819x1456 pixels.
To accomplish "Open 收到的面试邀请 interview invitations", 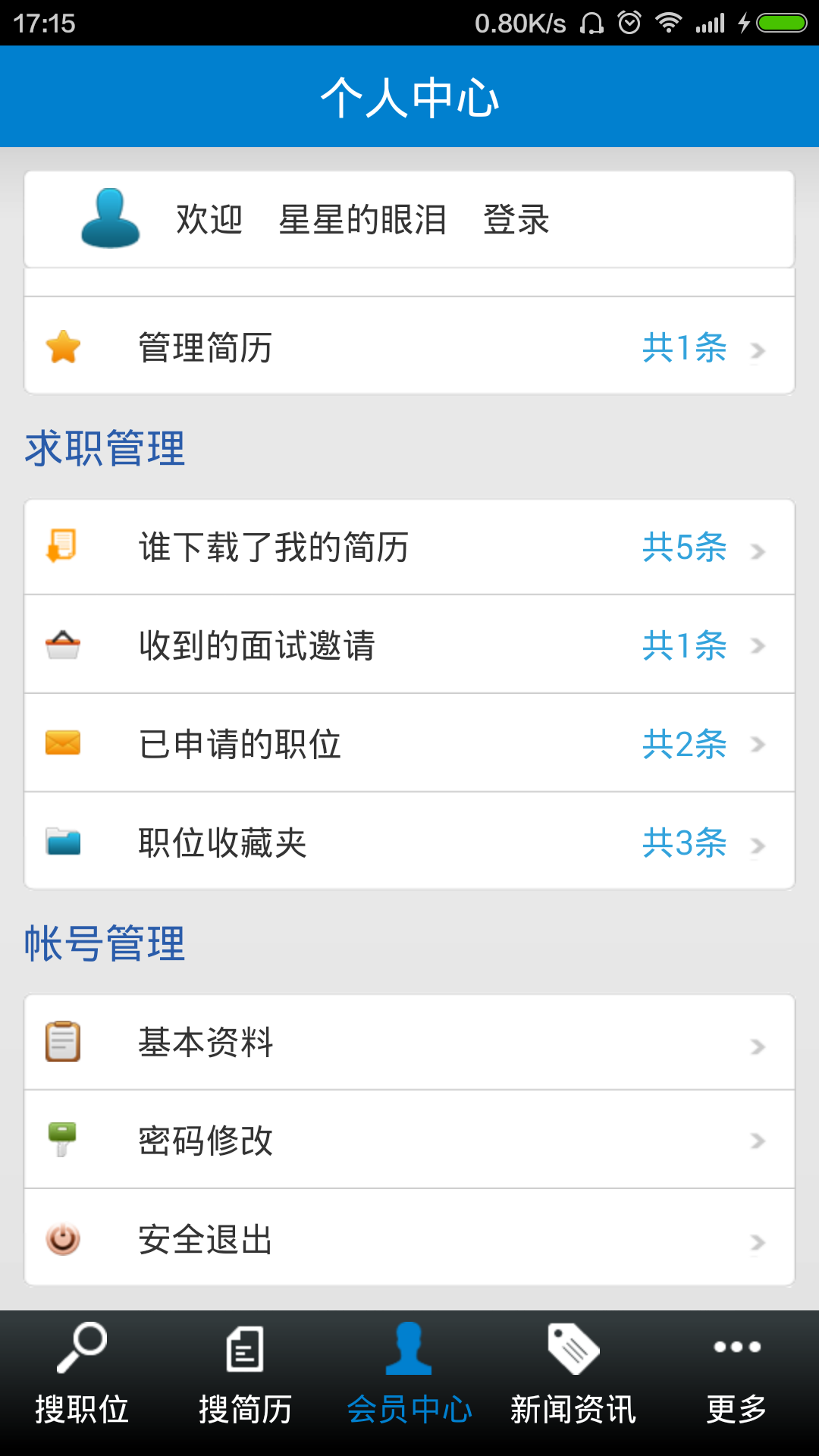I will (409, 645).
